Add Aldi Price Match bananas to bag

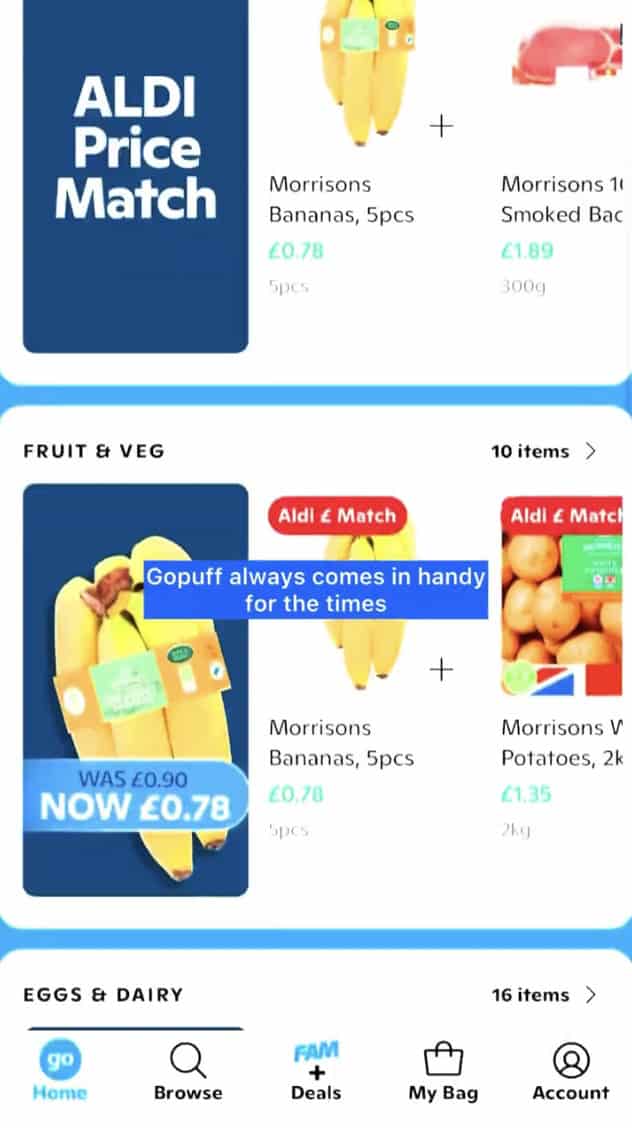click(x=441, y=126)
